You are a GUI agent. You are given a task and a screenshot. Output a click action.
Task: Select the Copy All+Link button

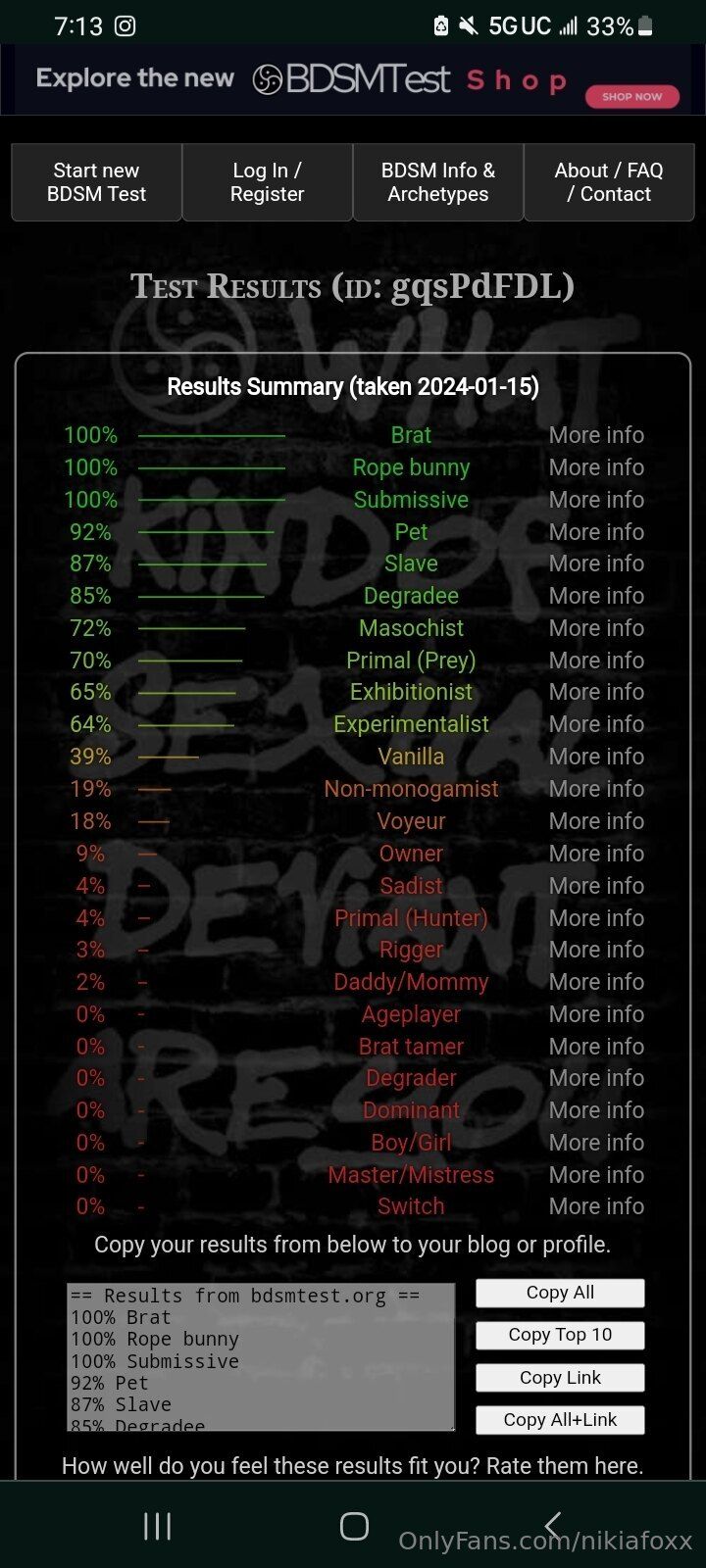(560, 1420)
